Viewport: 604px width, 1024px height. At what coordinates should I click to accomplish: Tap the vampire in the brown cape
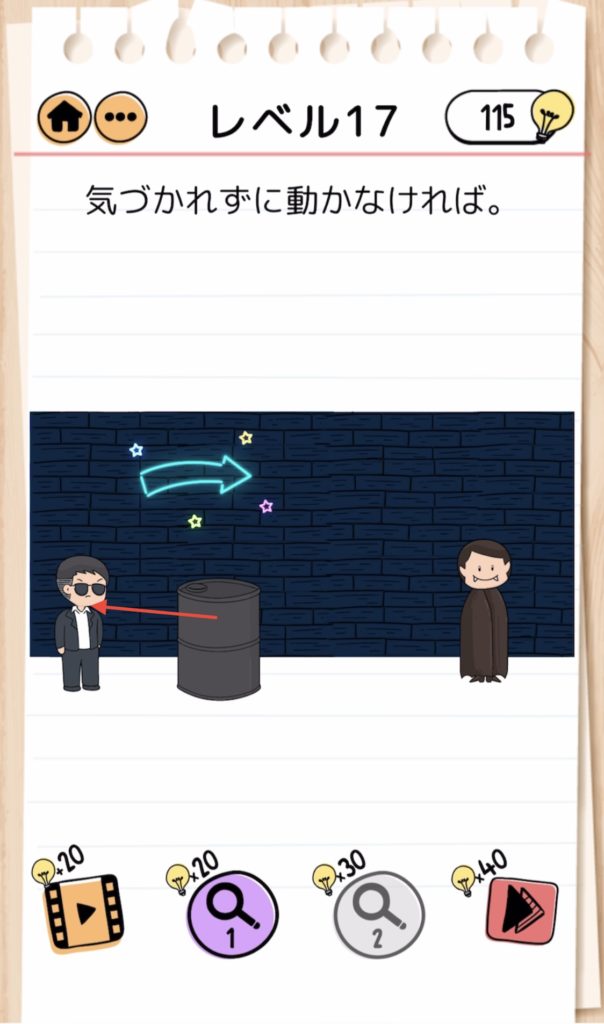tap(484, 612)
